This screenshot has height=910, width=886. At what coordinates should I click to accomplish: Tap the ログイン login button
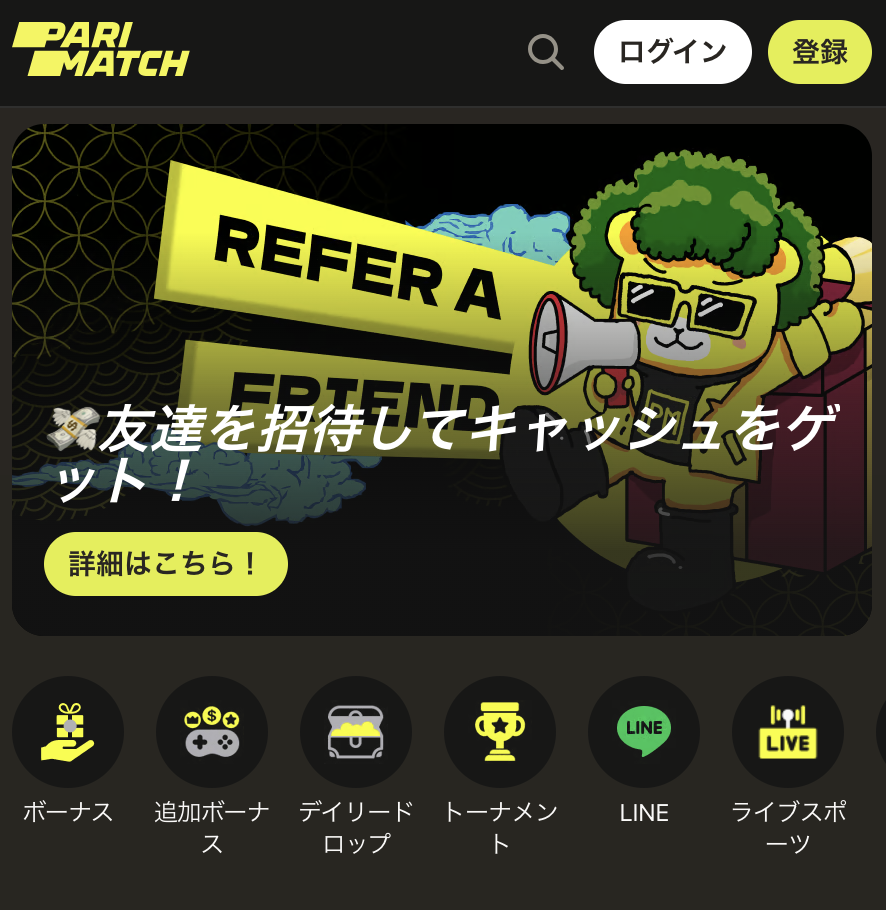coord(672,52)
